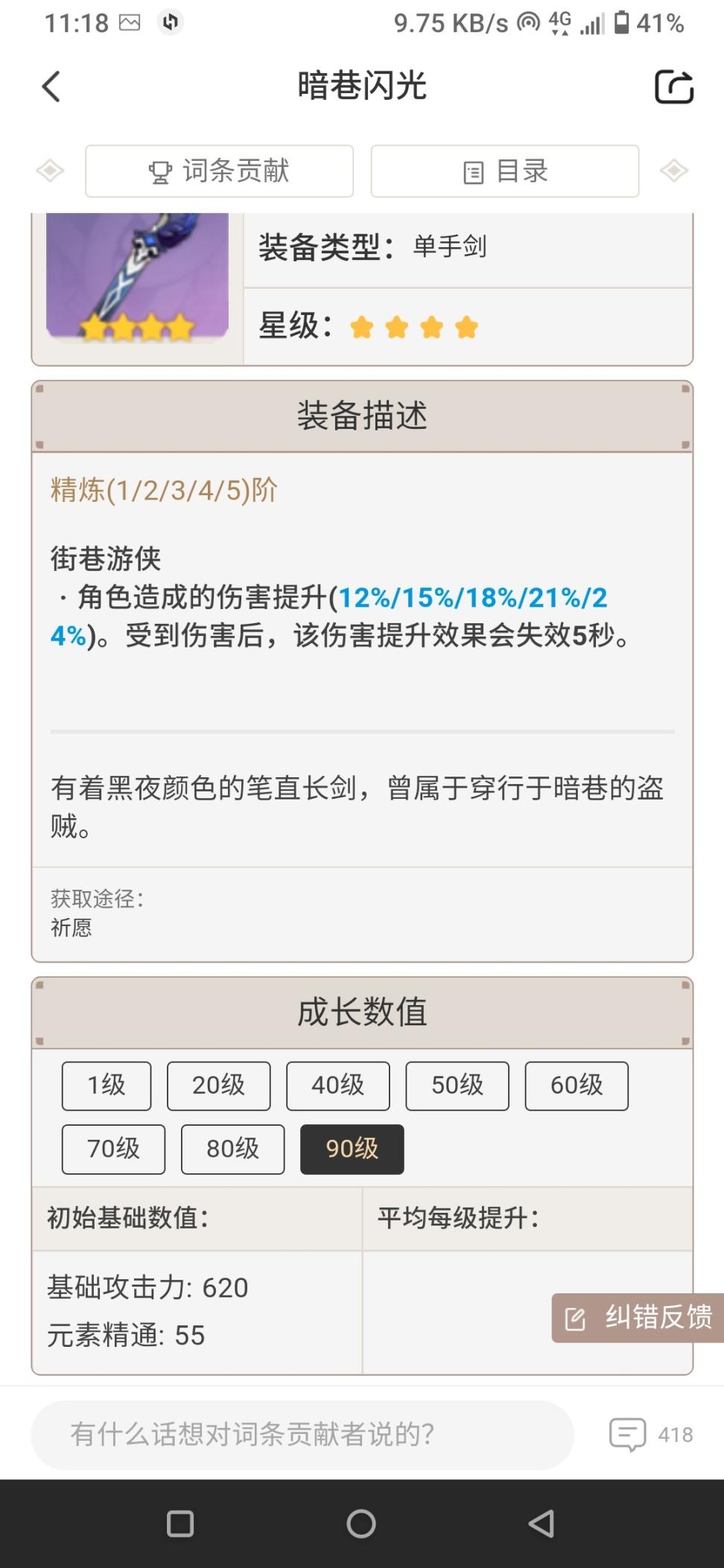The height and width of the screenshot is (1568, 724).
Task: Switch to the 50级 level tab
Action: coord(457,1086)
